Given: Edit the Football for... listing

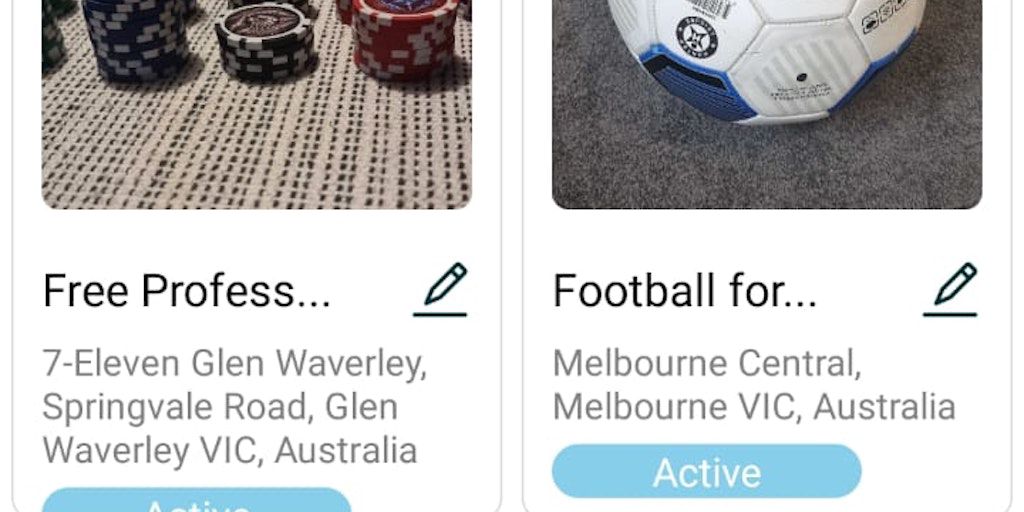Looking at the screenshot, I should pyautogui.click(x=951, y=289).
